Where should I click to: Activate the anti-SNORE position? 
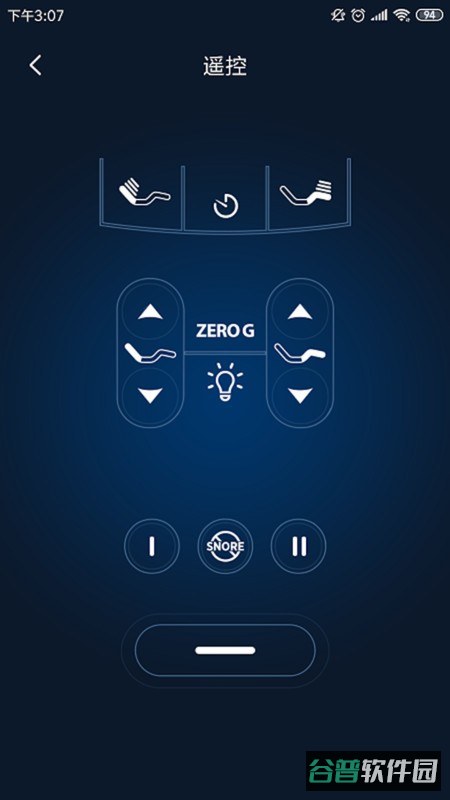(x=225, y=546)
